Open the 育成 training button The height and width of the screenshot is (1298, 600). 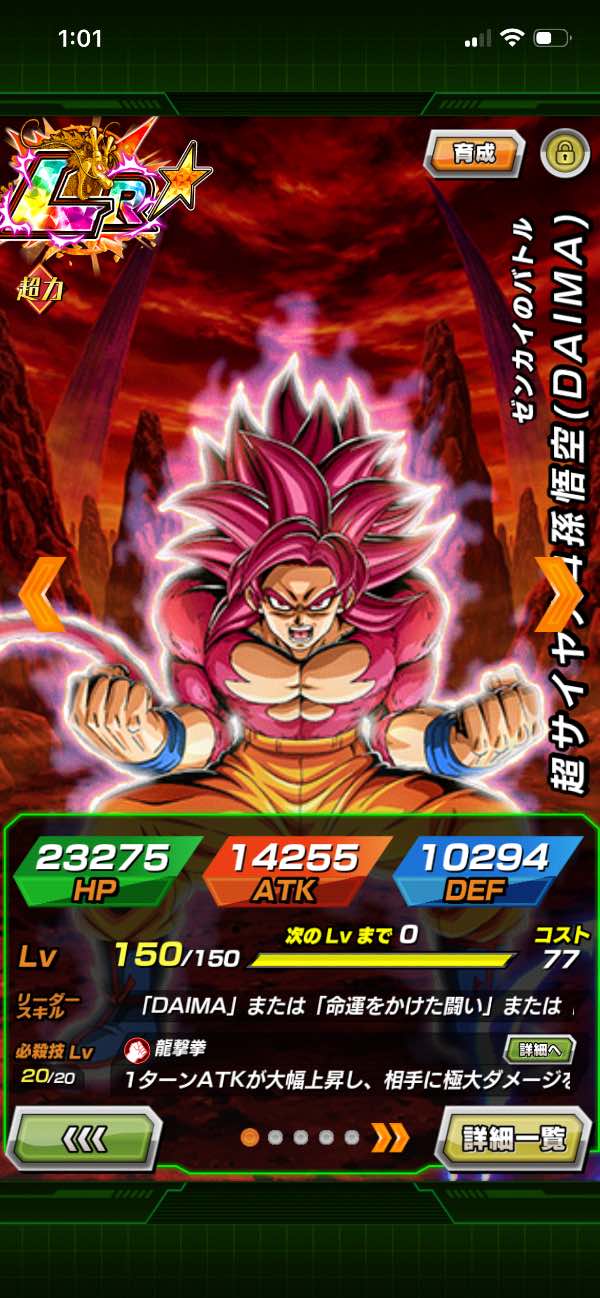pos(474,154)
